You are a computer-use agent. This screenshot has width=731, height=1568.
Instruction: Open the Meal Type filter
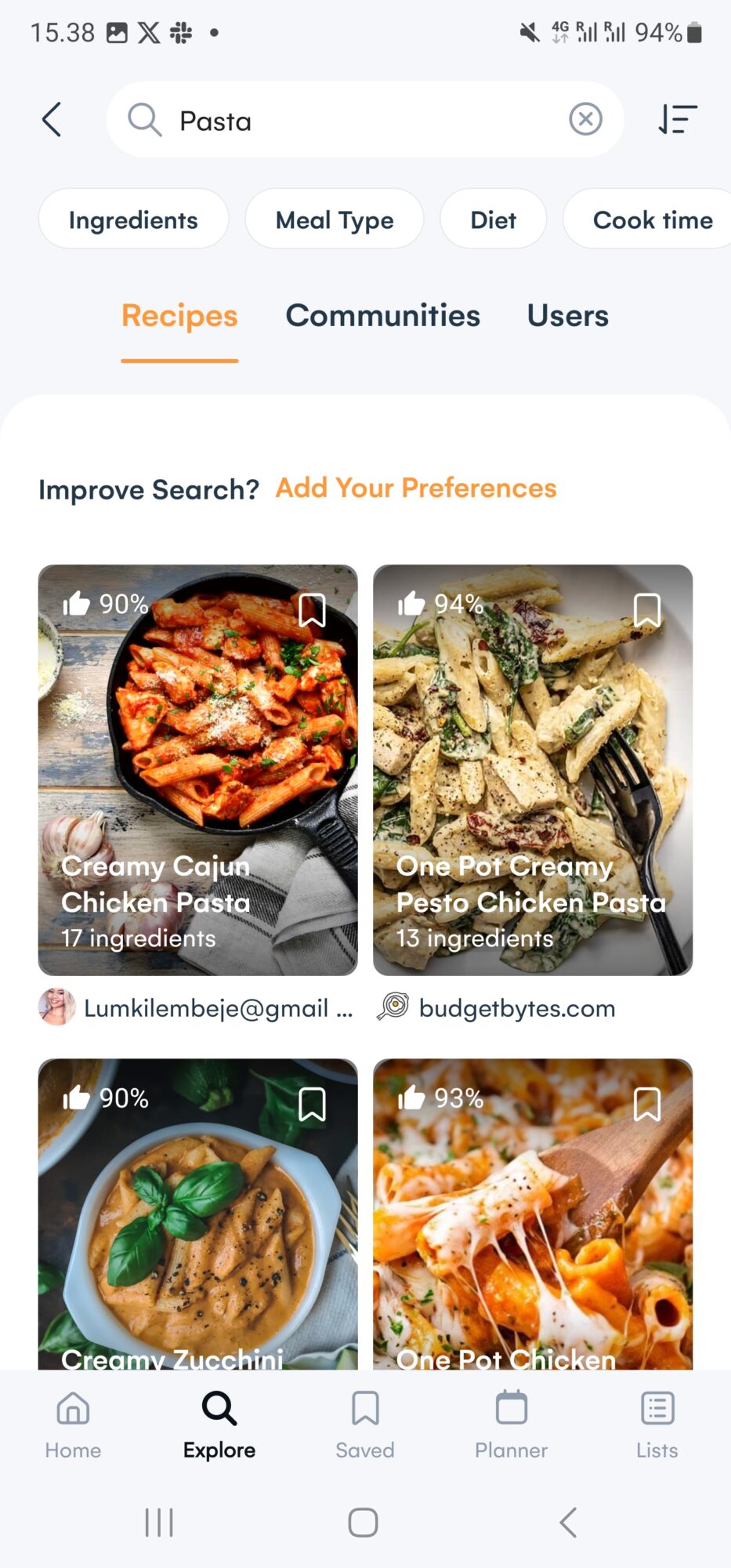point(335,220)
